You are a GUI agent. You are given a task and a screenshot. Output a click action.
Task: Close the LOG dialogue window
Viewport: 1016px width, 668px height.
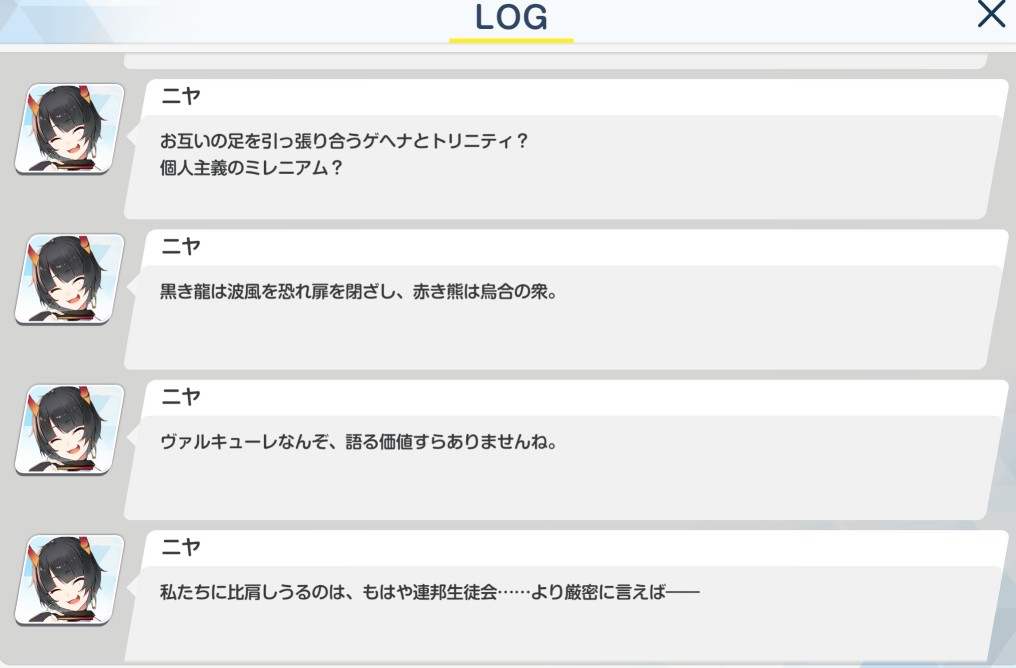pyautogui.click(x=990, y=15)
